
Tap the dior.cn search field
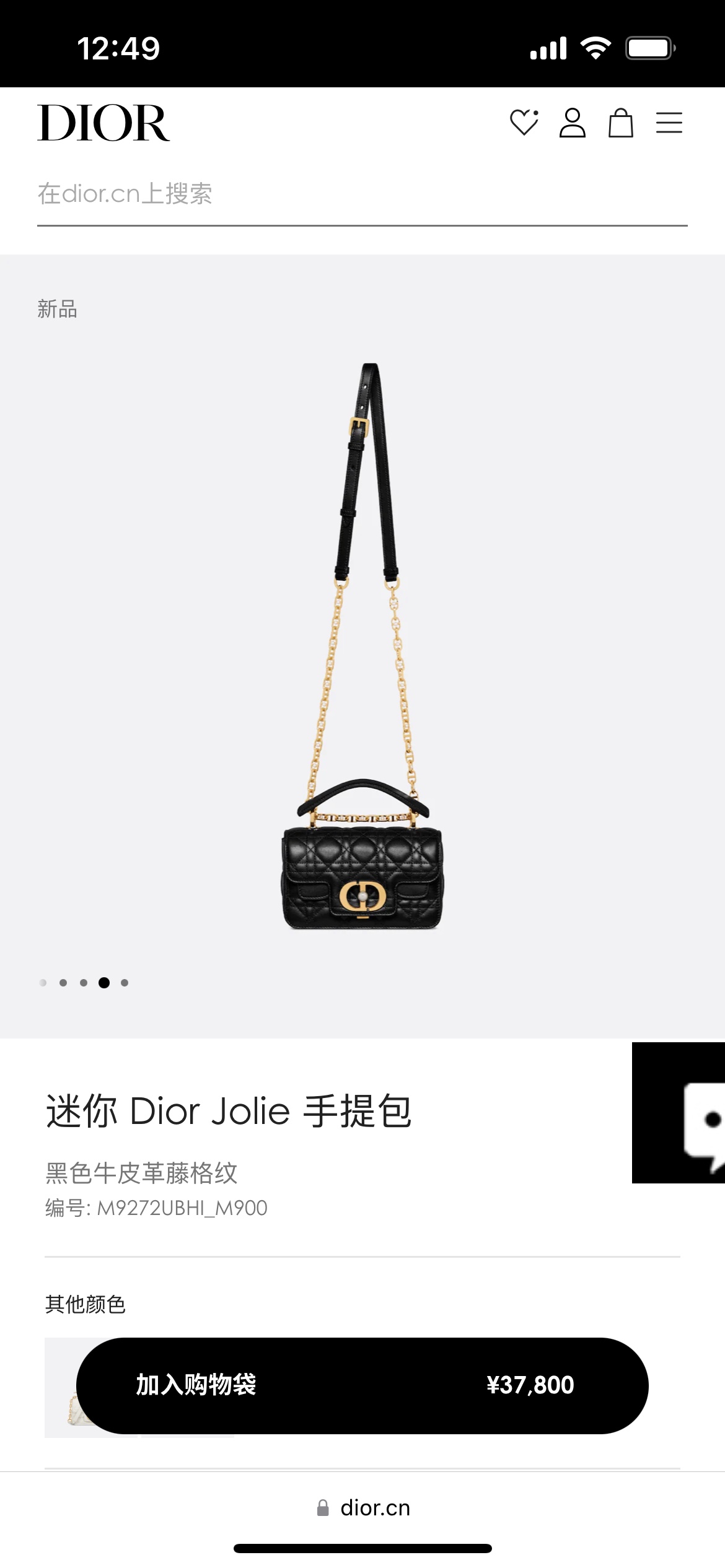coord(362,194)
